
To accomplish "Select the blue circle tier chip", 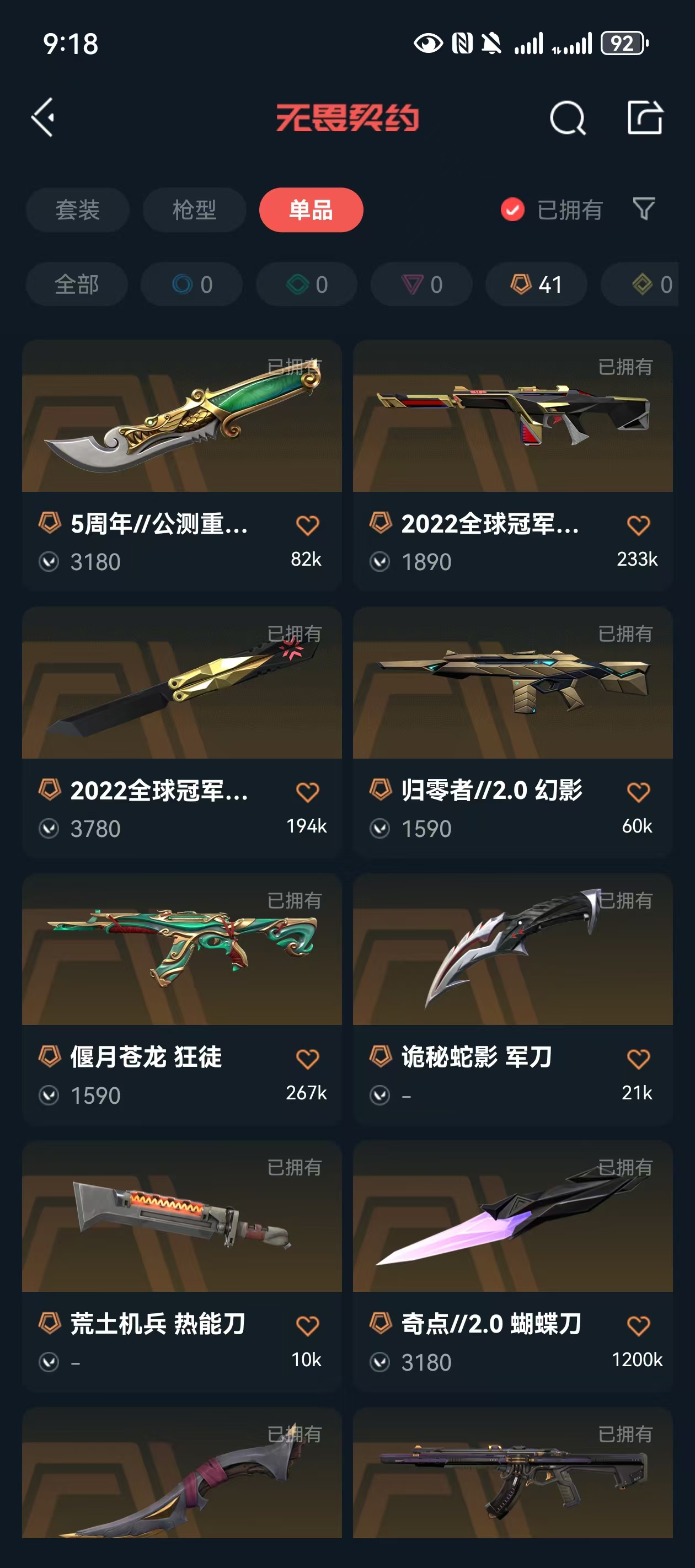I will tap(192, 284).
